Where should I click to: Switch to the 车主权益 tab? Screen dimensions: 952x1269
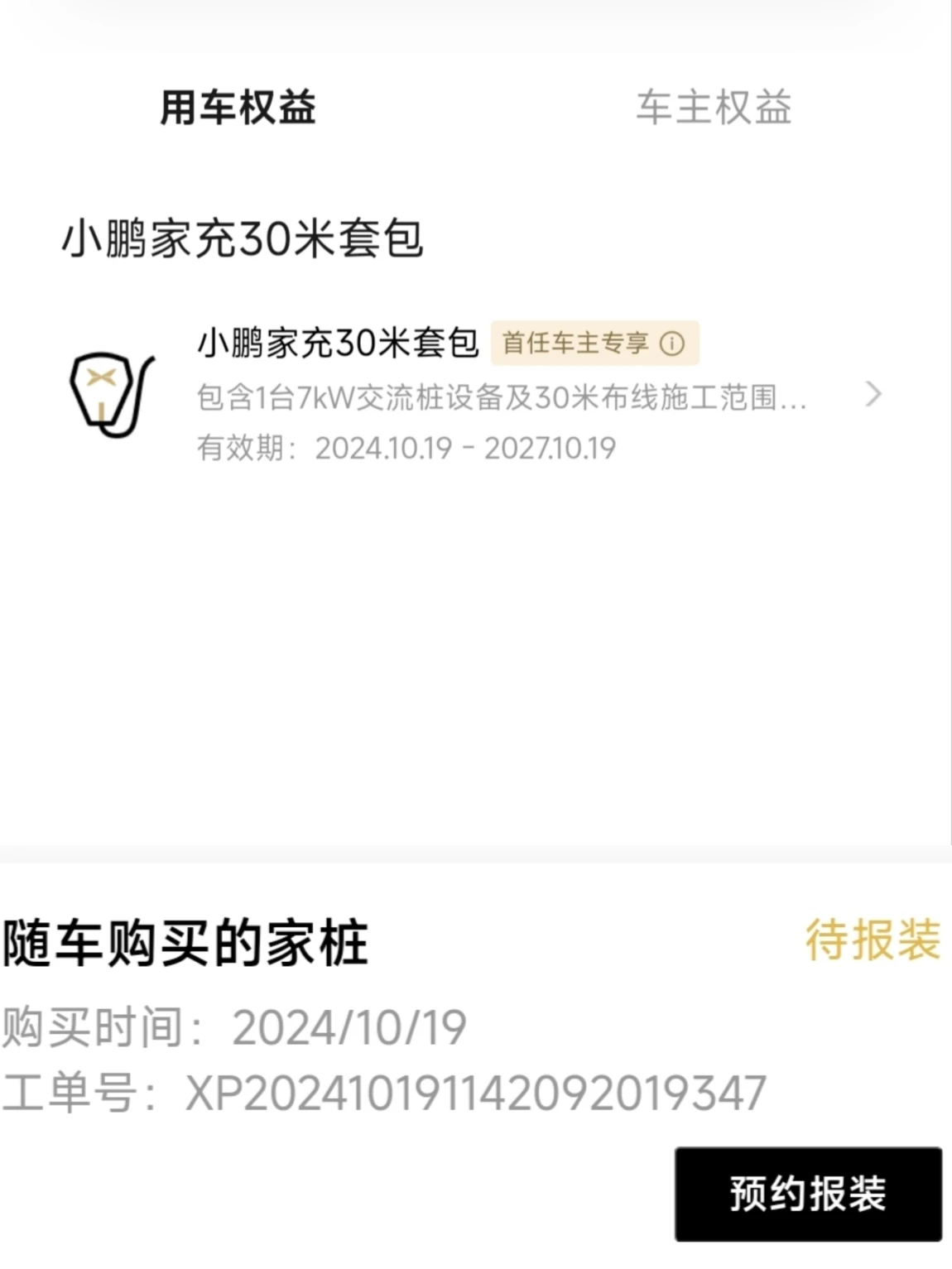coord(714,108)
